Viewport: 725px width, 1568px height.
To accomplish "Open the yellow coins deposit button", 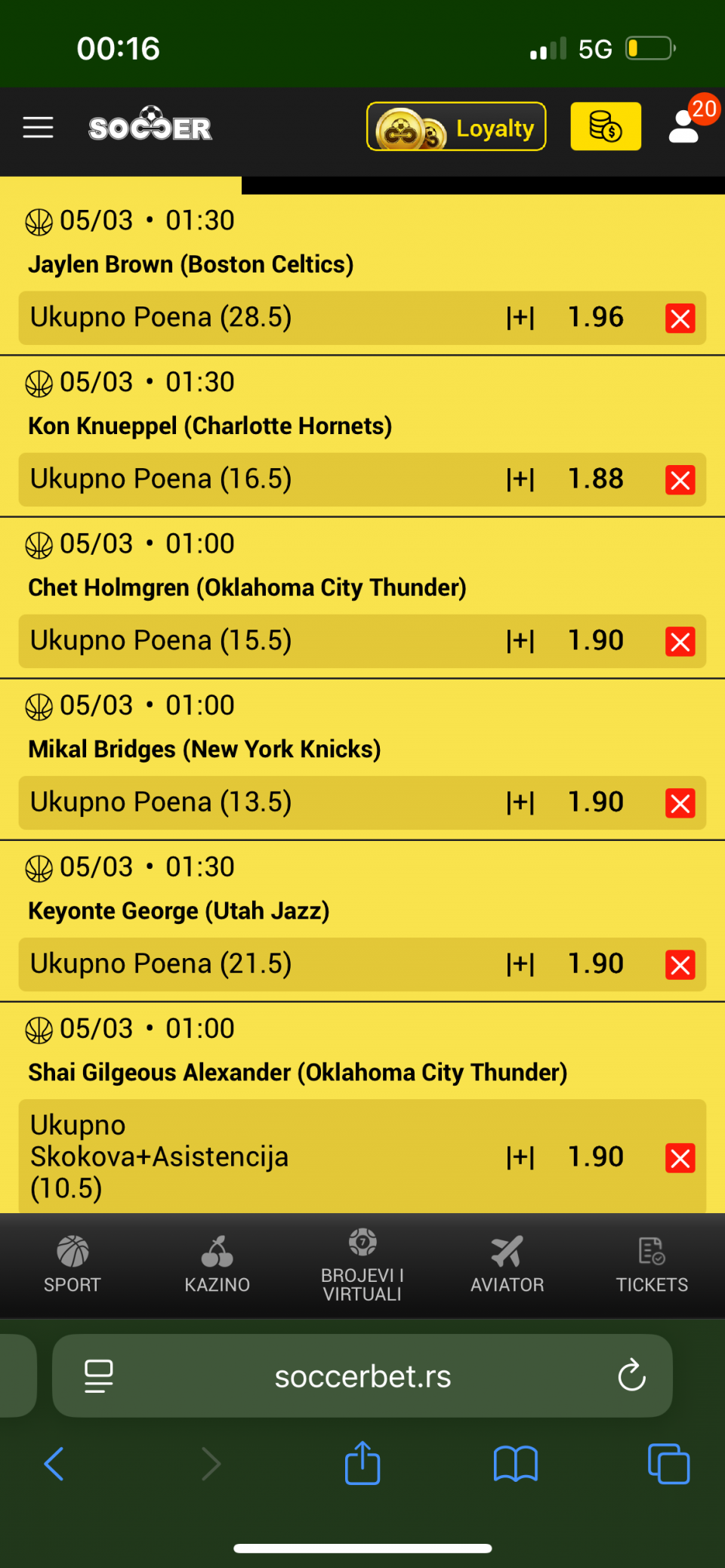I will coord(606,127).
